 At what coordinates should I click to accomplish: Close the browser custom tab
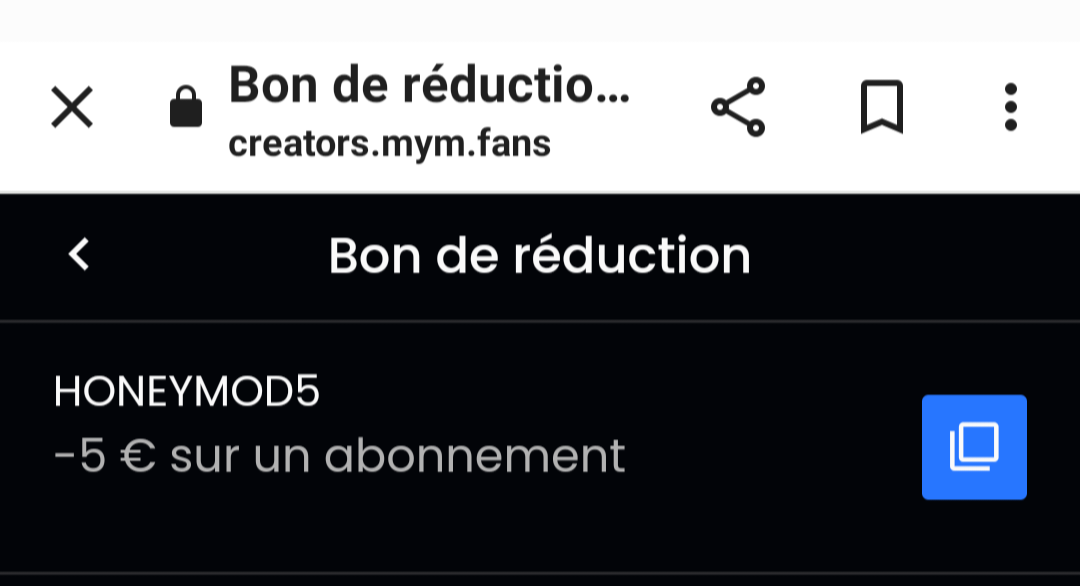(x=72, y=107)
